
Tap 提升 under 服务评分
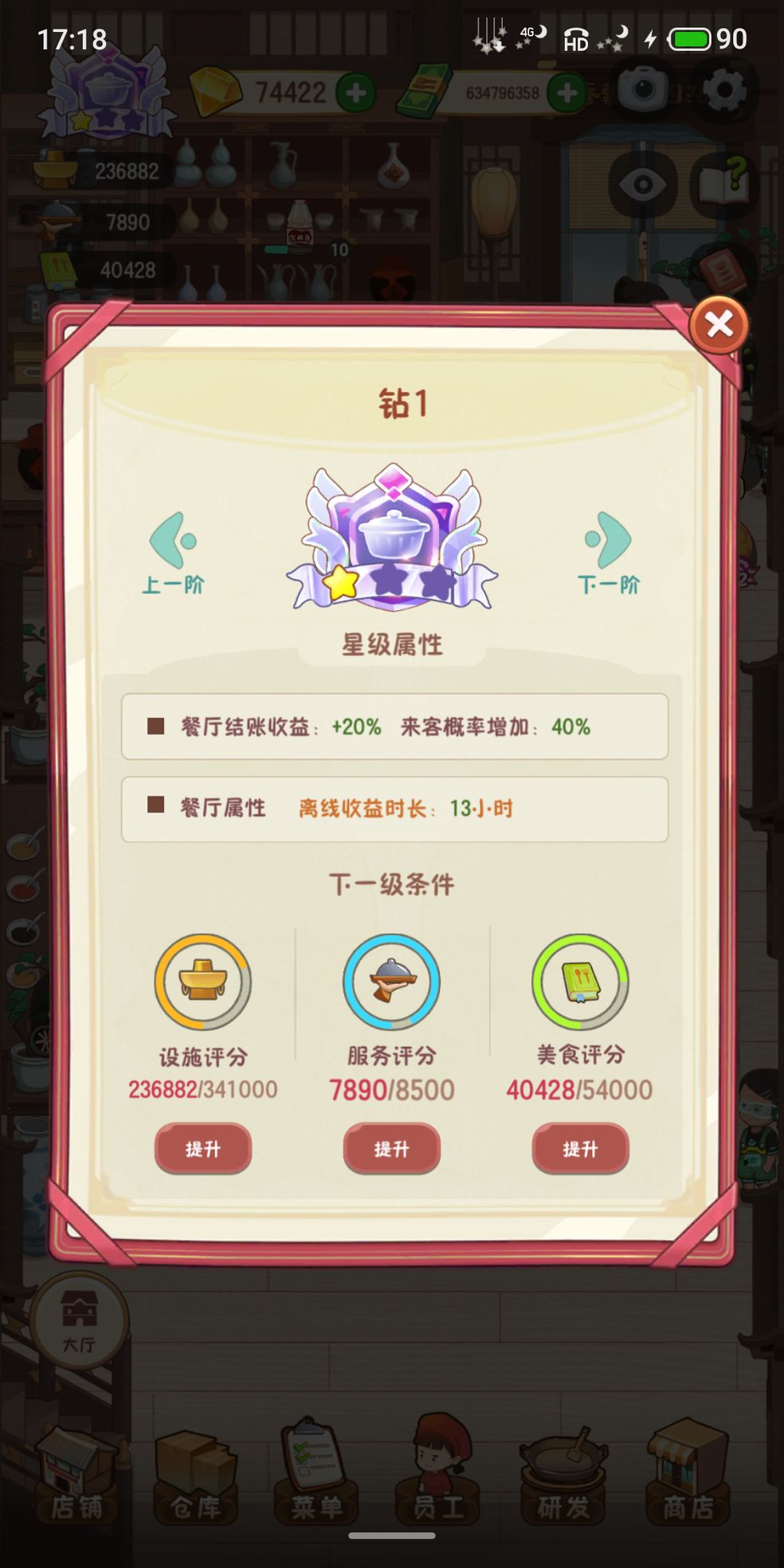click(391, 1148)
